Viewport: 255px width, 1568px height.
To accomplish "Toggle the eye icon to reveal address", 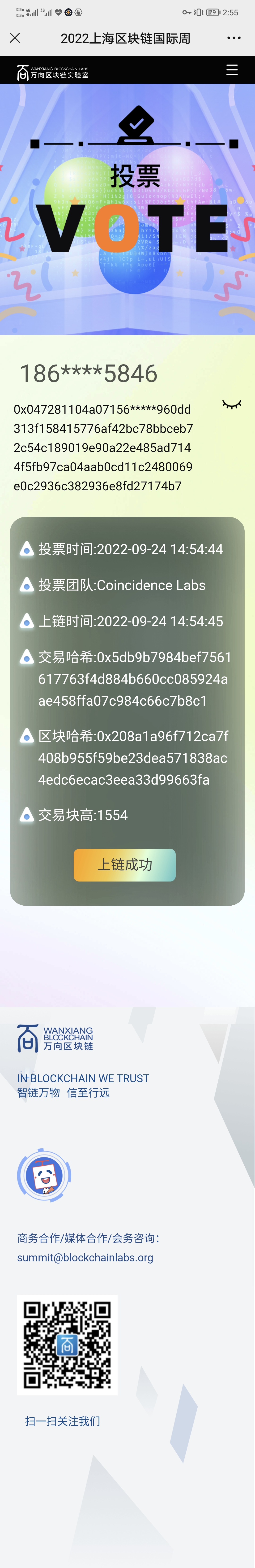I will (x=232, y=405).
